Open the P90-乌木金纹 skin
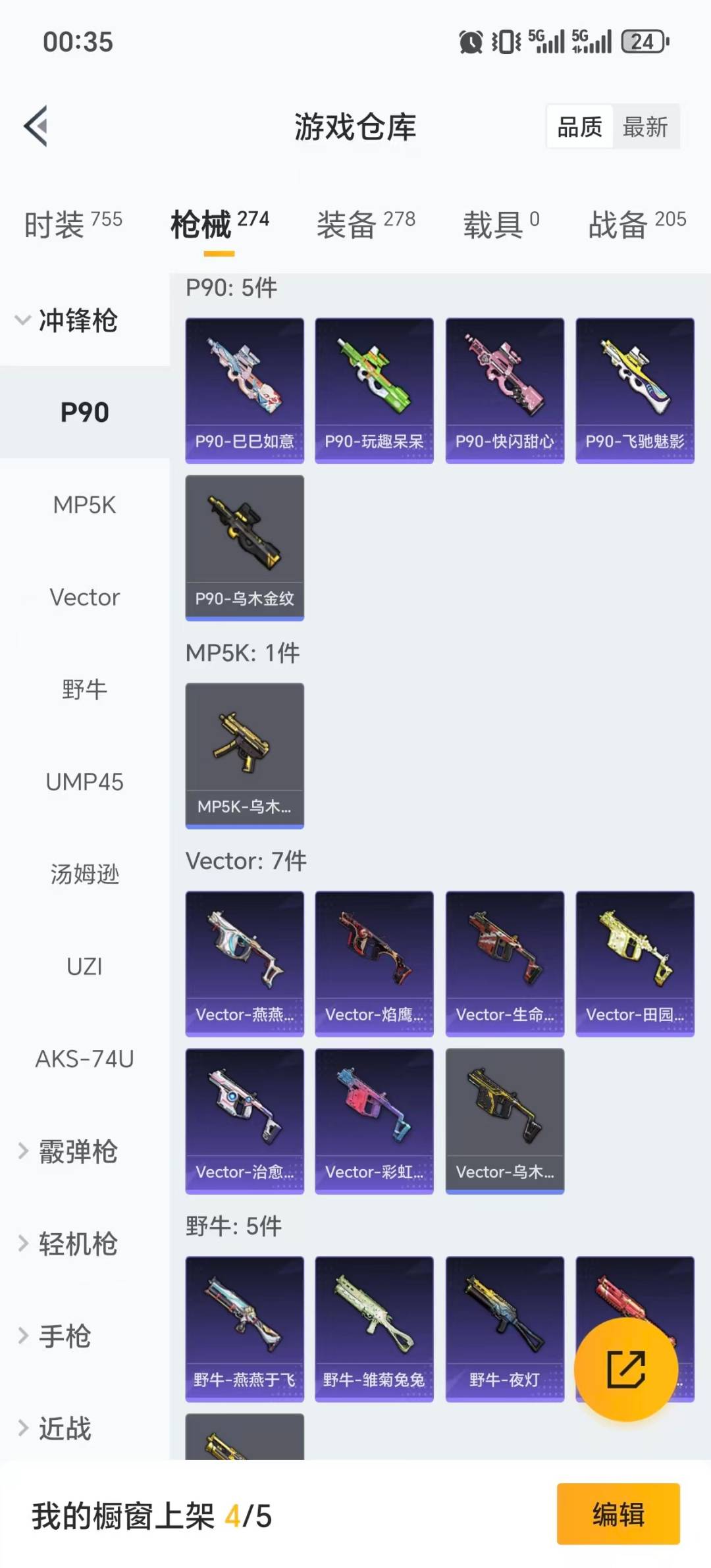This screenshot has height=1568, width=711. (x=244, y=548)
